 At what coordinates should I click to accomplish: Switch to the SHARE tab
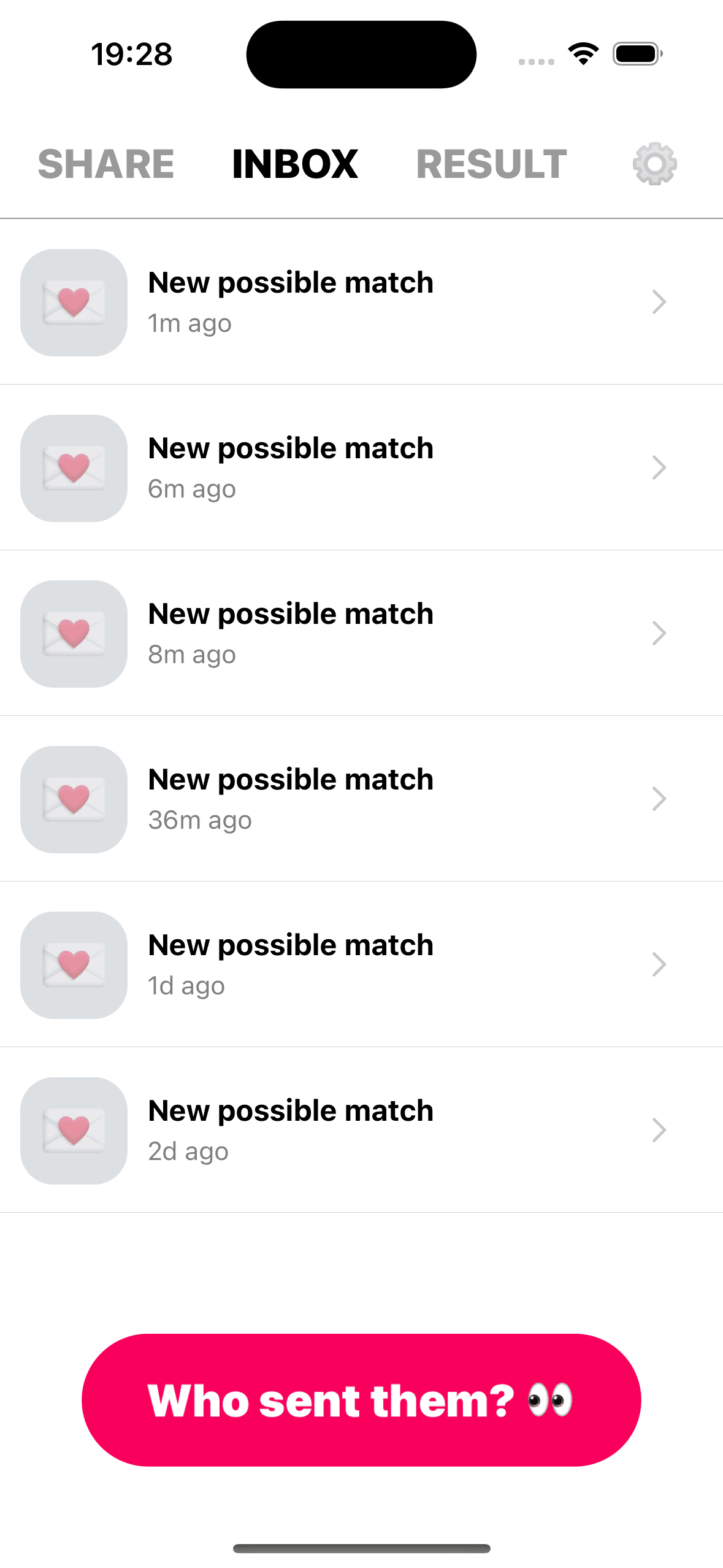(106, 164)
